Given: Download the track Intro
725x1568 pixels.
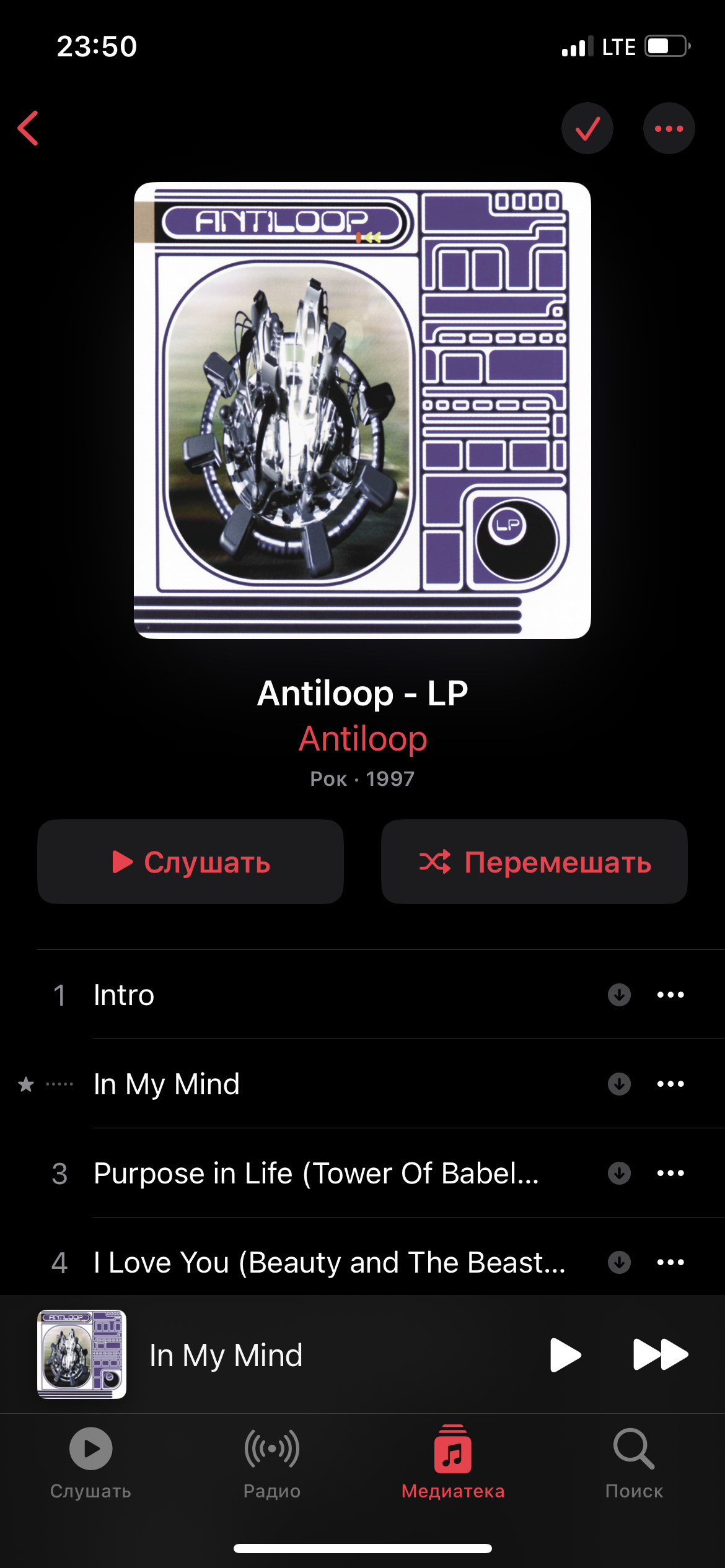Looking at the screenshot, I should 619,995.
